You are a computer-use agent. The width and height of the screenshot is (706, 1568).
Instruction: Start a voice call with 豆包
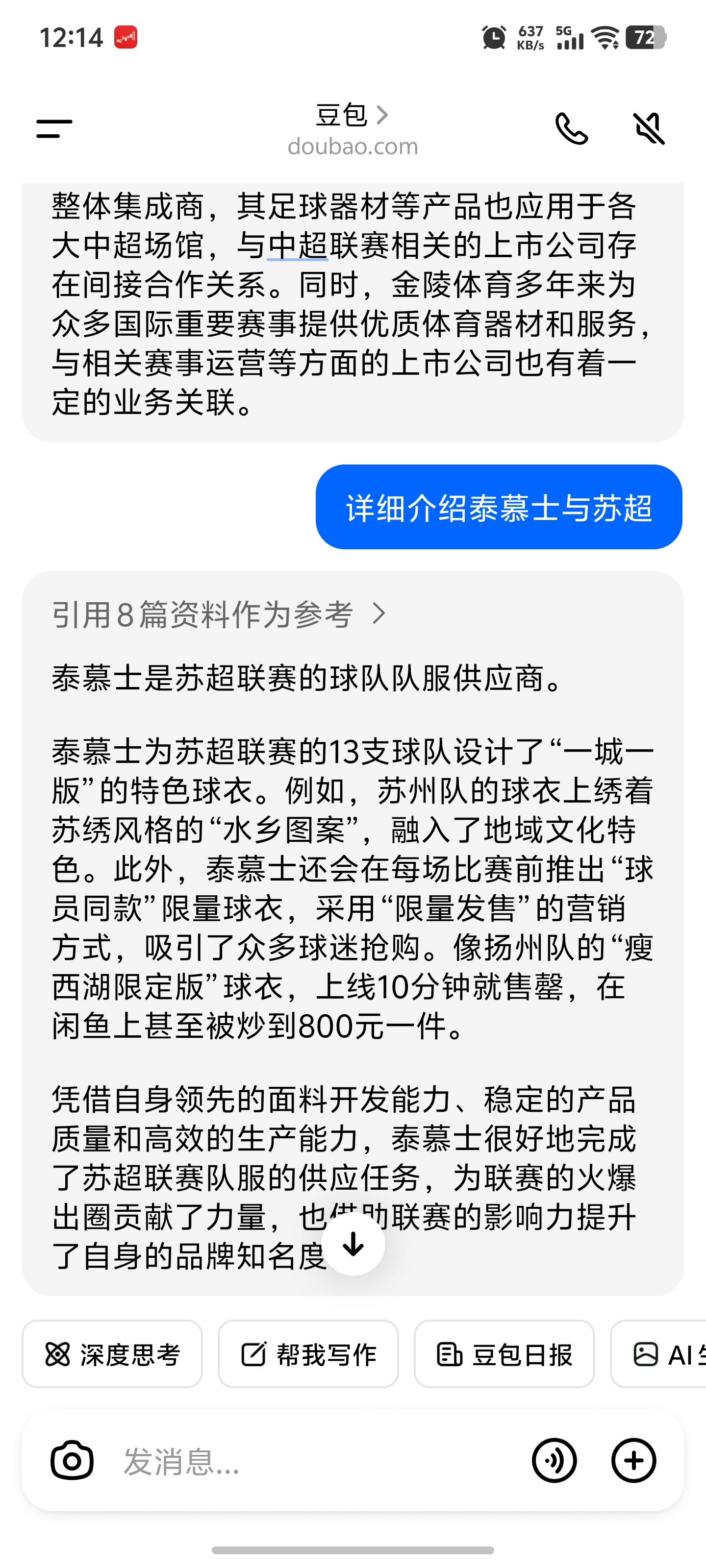tap(571, 128)
